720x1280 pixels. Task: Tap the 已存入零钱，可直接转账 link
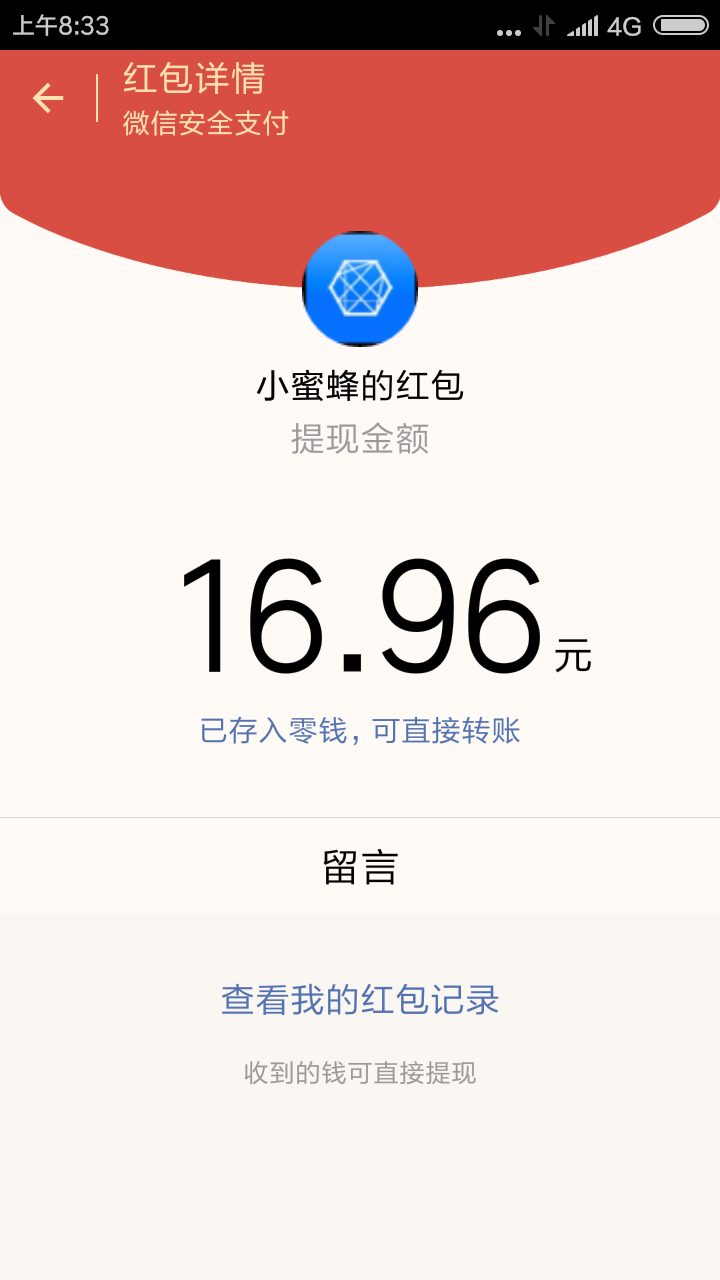(360, 731)
